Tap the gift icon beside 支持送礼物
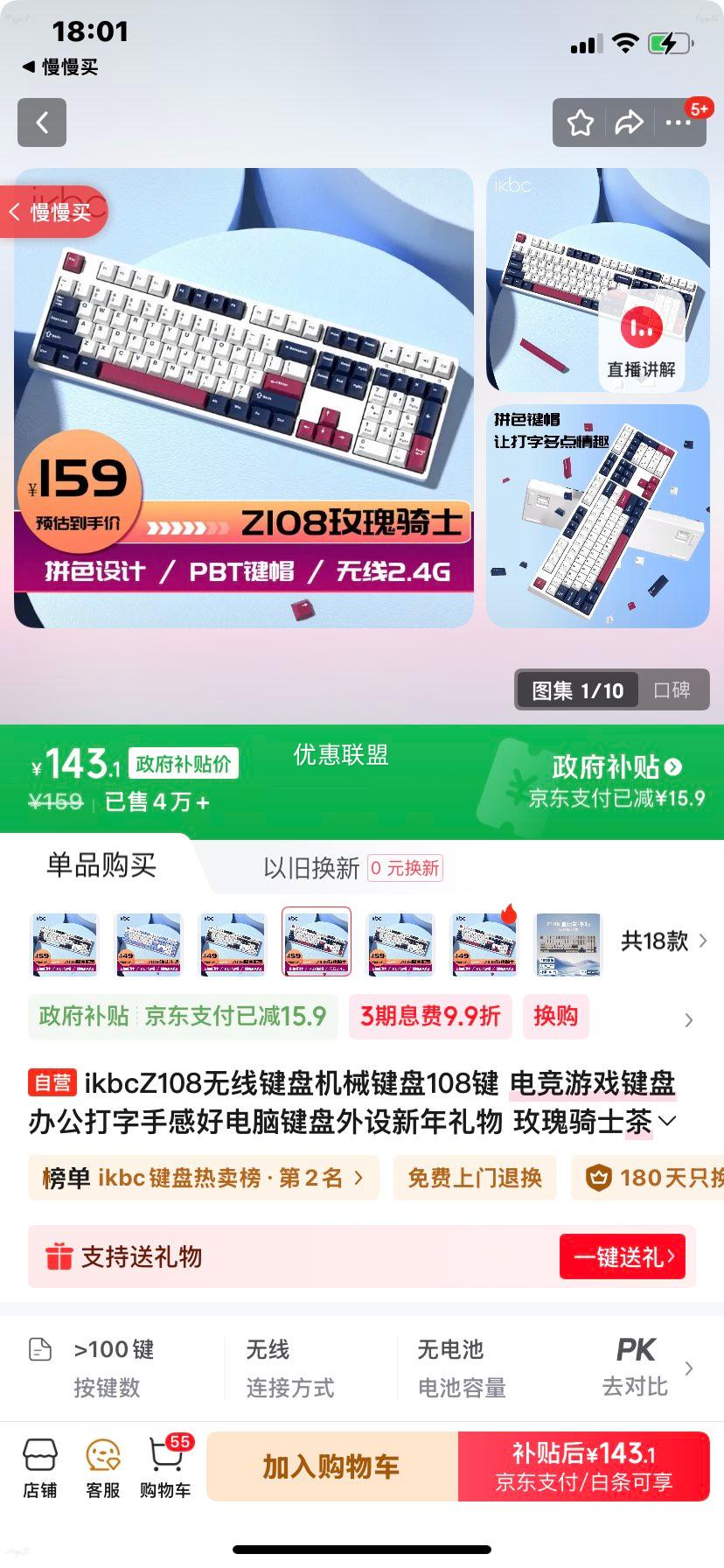724x1568 pixels. 60,1256
